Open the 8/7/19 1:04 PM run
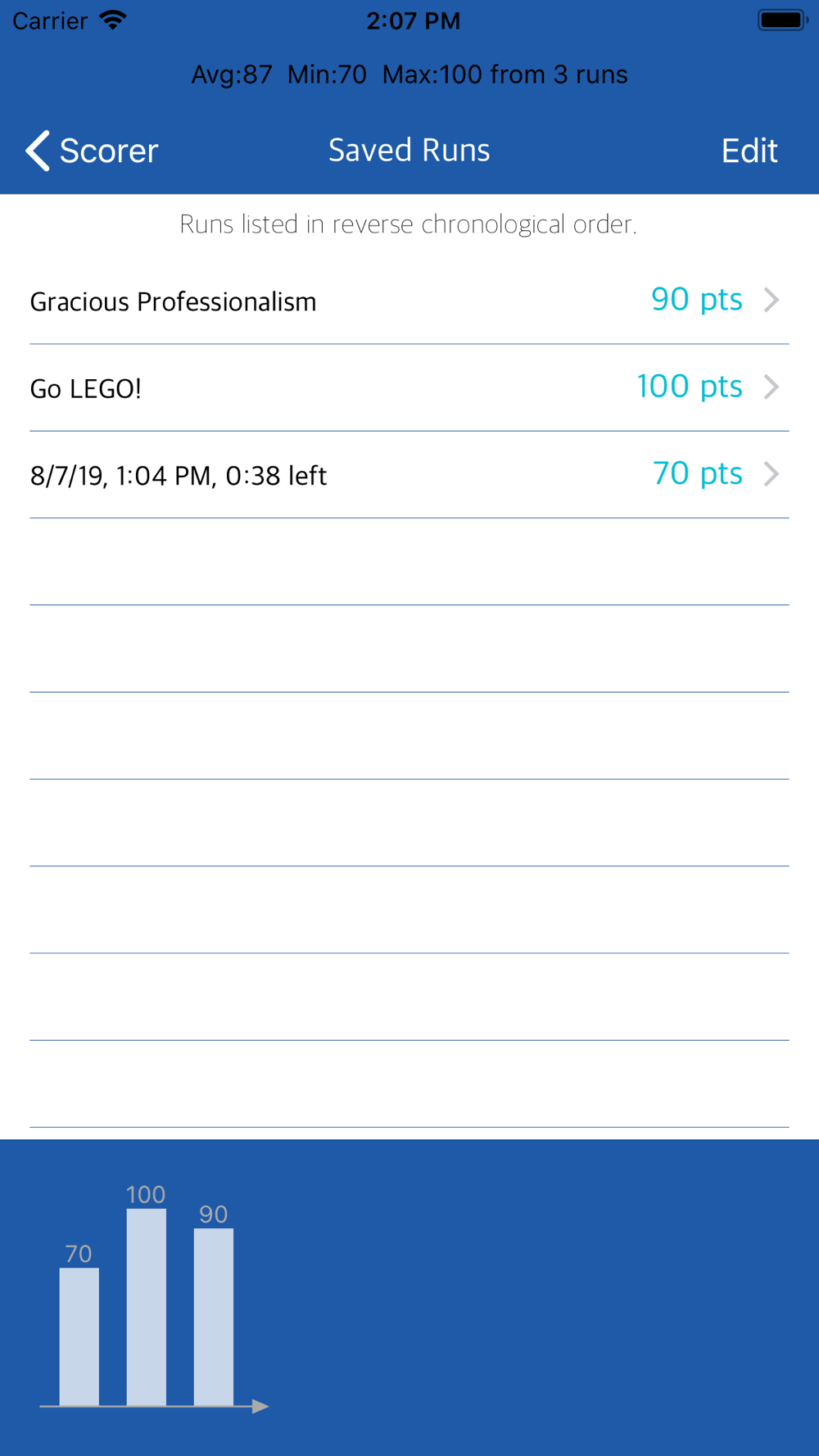The image size is (819, 1456). [x=409, y=474]
